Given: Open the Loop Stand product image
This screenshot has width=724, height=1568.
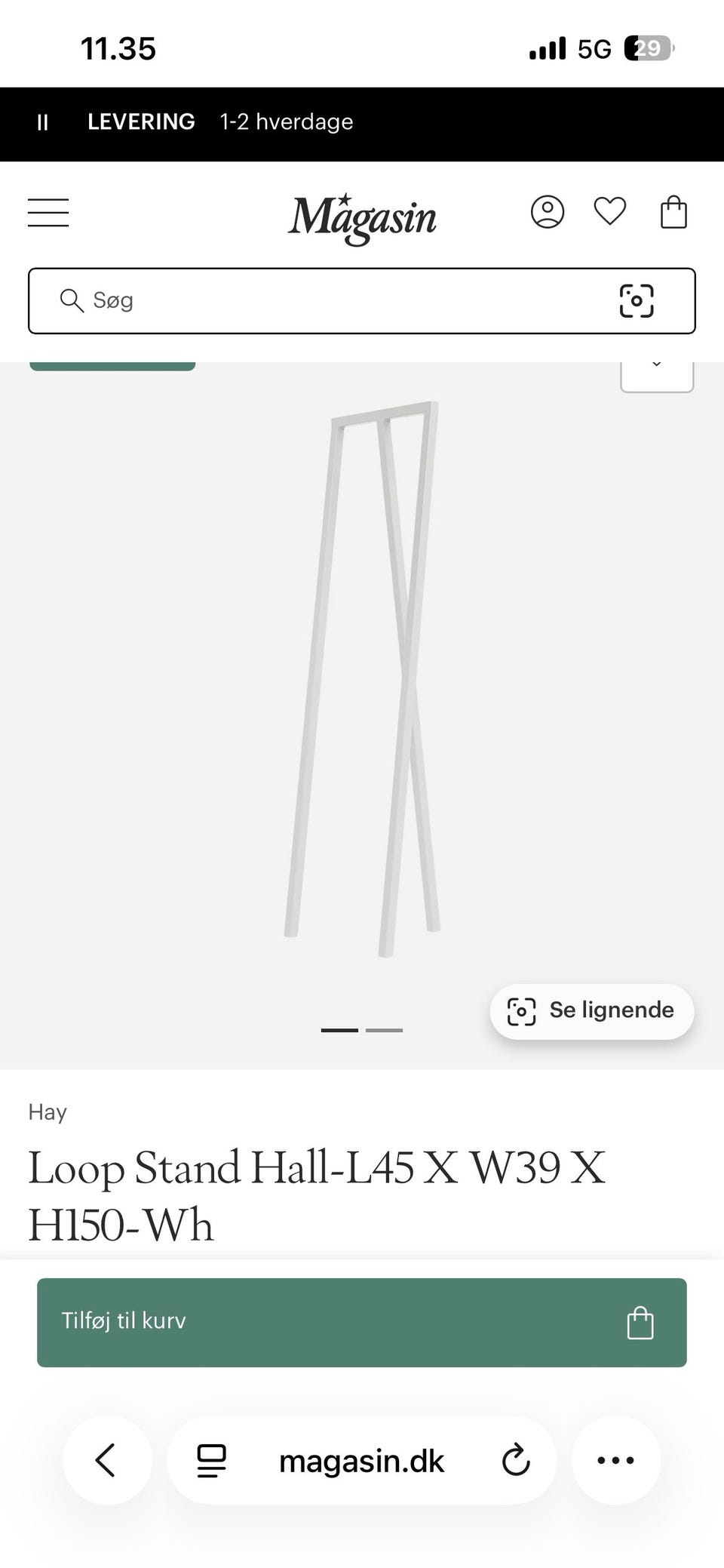Looking at the screenshot, I should tap(362, 679).
